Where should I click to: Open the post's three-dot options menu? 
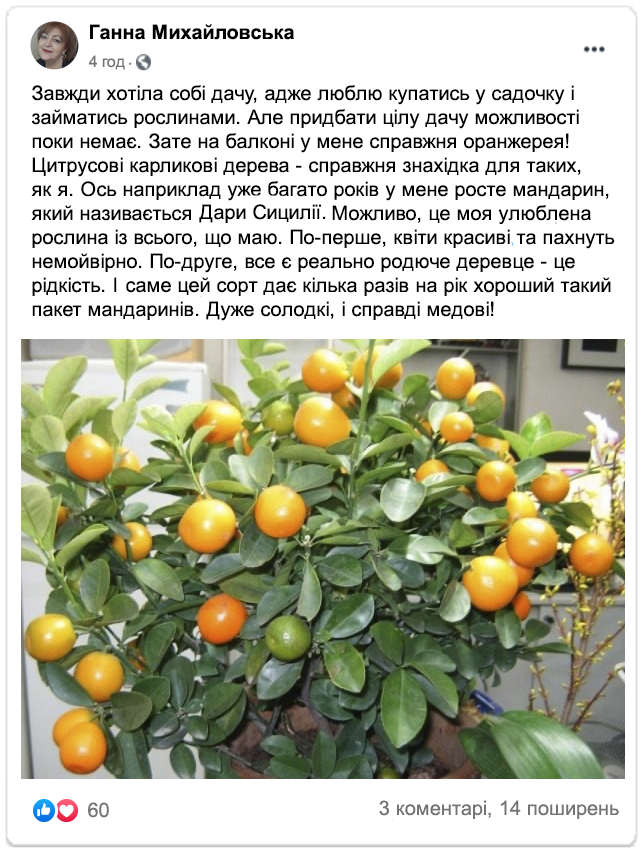(593, 46)
